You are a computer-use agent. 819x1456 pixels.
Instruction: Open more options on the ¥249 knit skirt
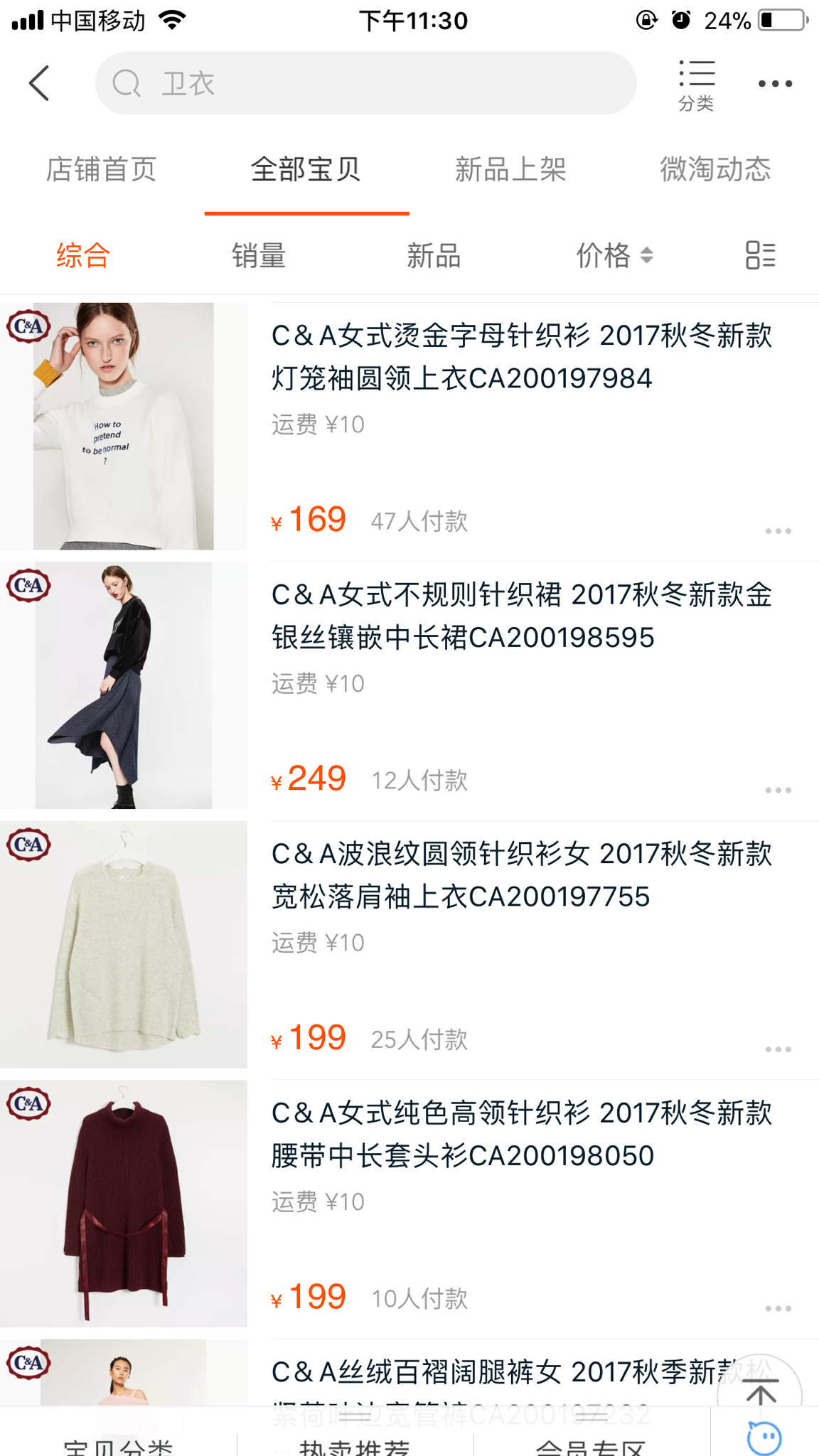(x=779, y=789)
